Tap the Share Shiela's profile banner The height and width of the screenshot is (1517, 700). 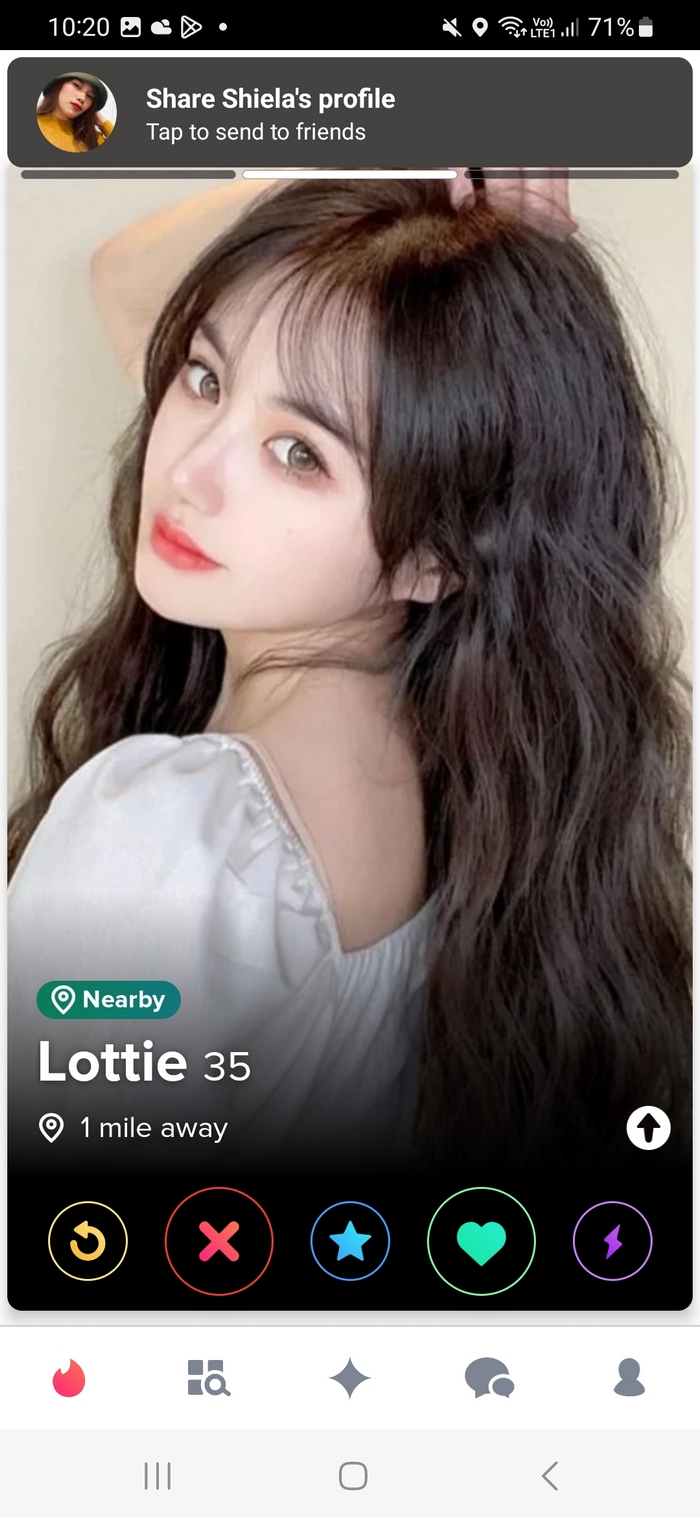(350, 113)
